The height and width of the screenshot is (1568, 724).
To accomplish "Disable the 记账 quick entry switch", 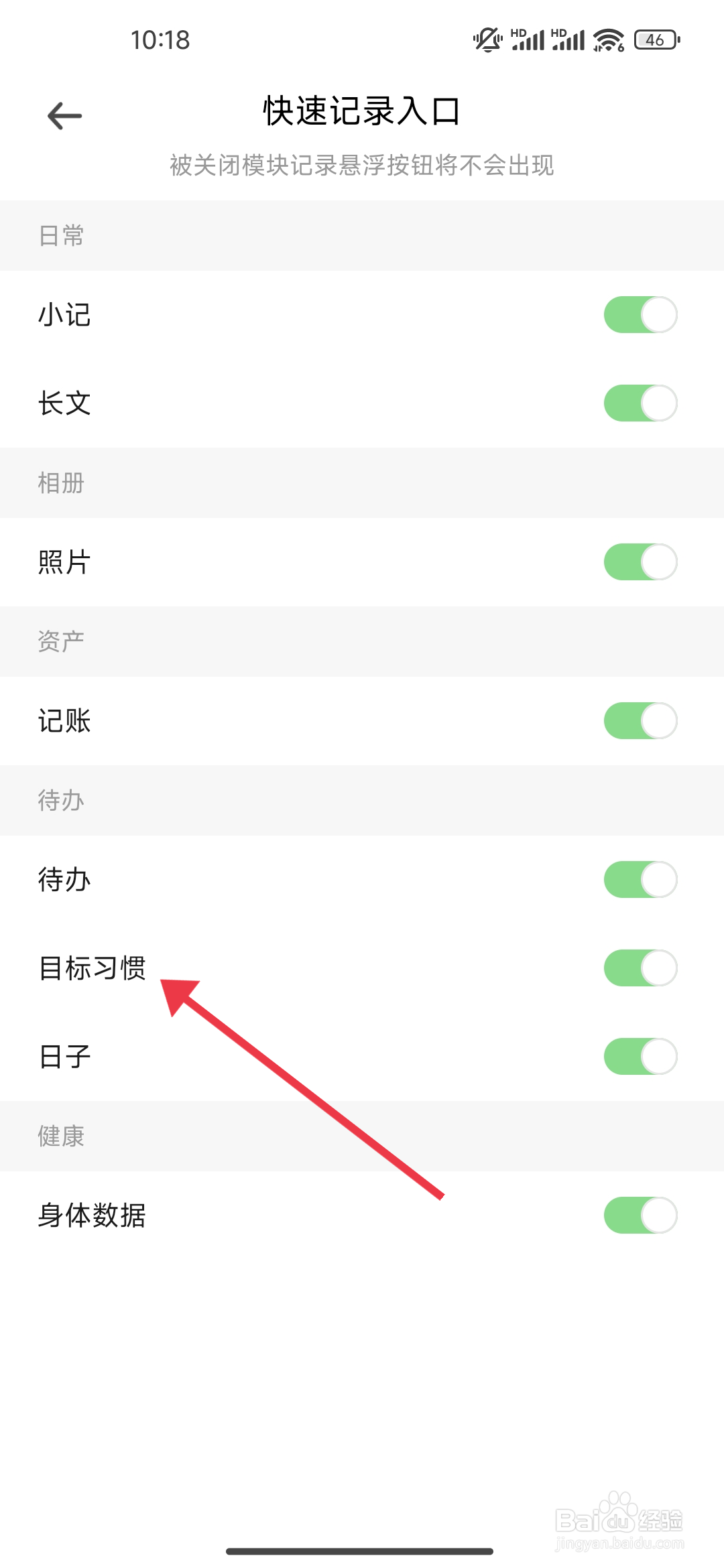I will point(640,721).
